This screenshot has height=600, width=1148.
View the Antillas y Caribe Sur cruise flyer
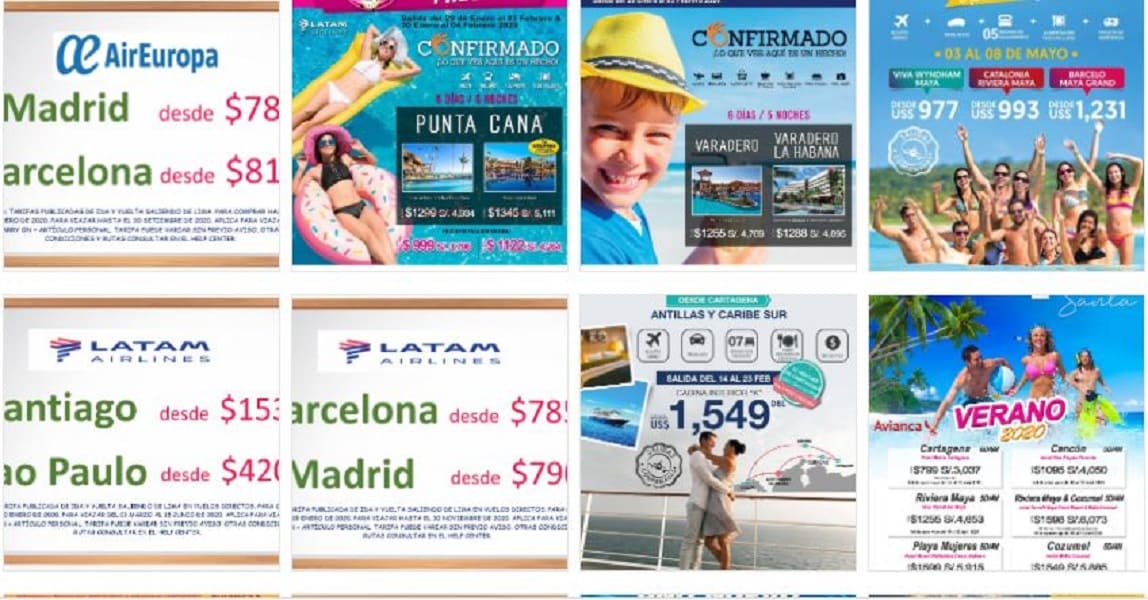coord(717,432)
